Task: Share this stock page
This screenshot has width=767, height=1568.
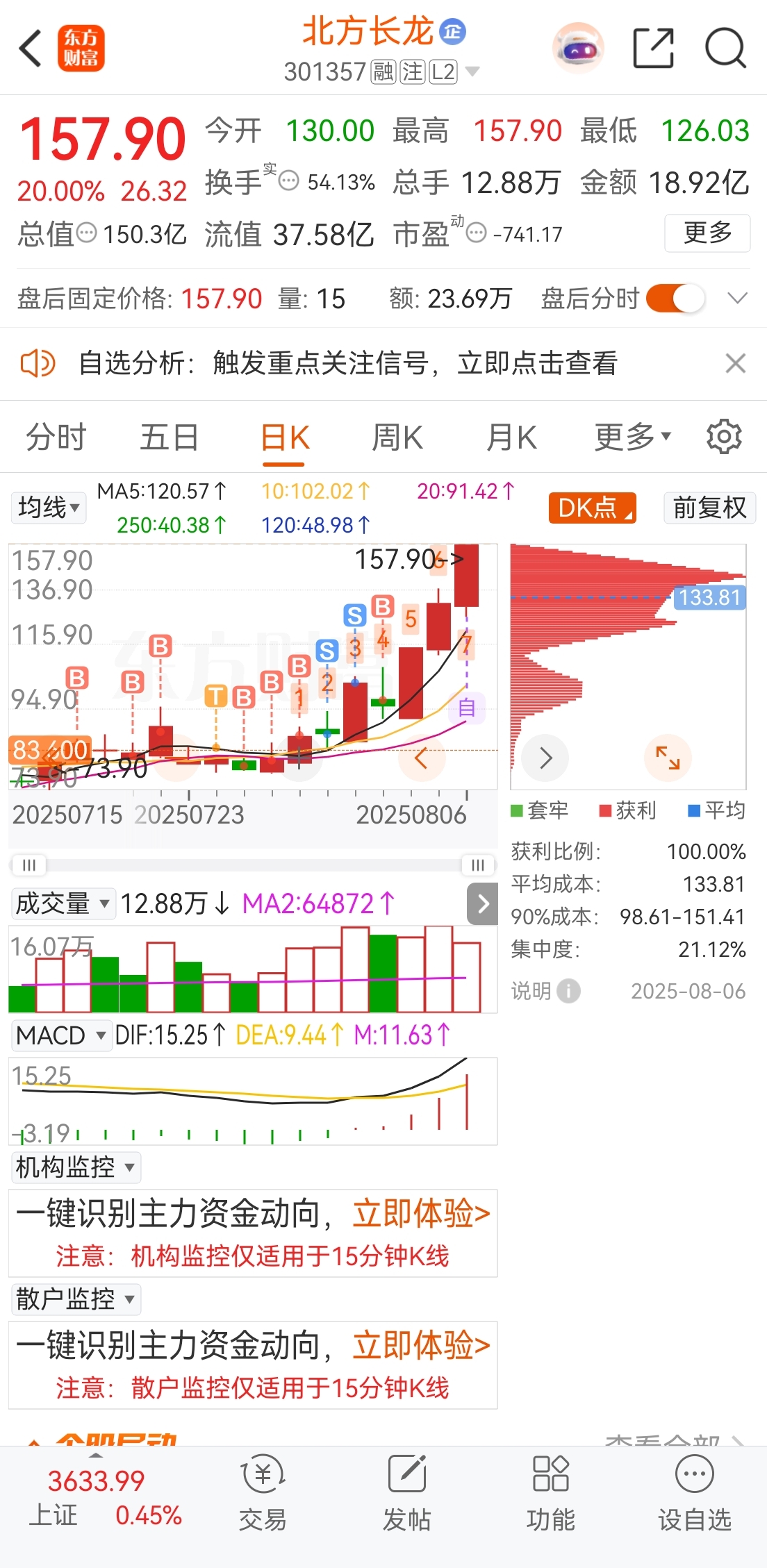Action: tap(653, 49)
